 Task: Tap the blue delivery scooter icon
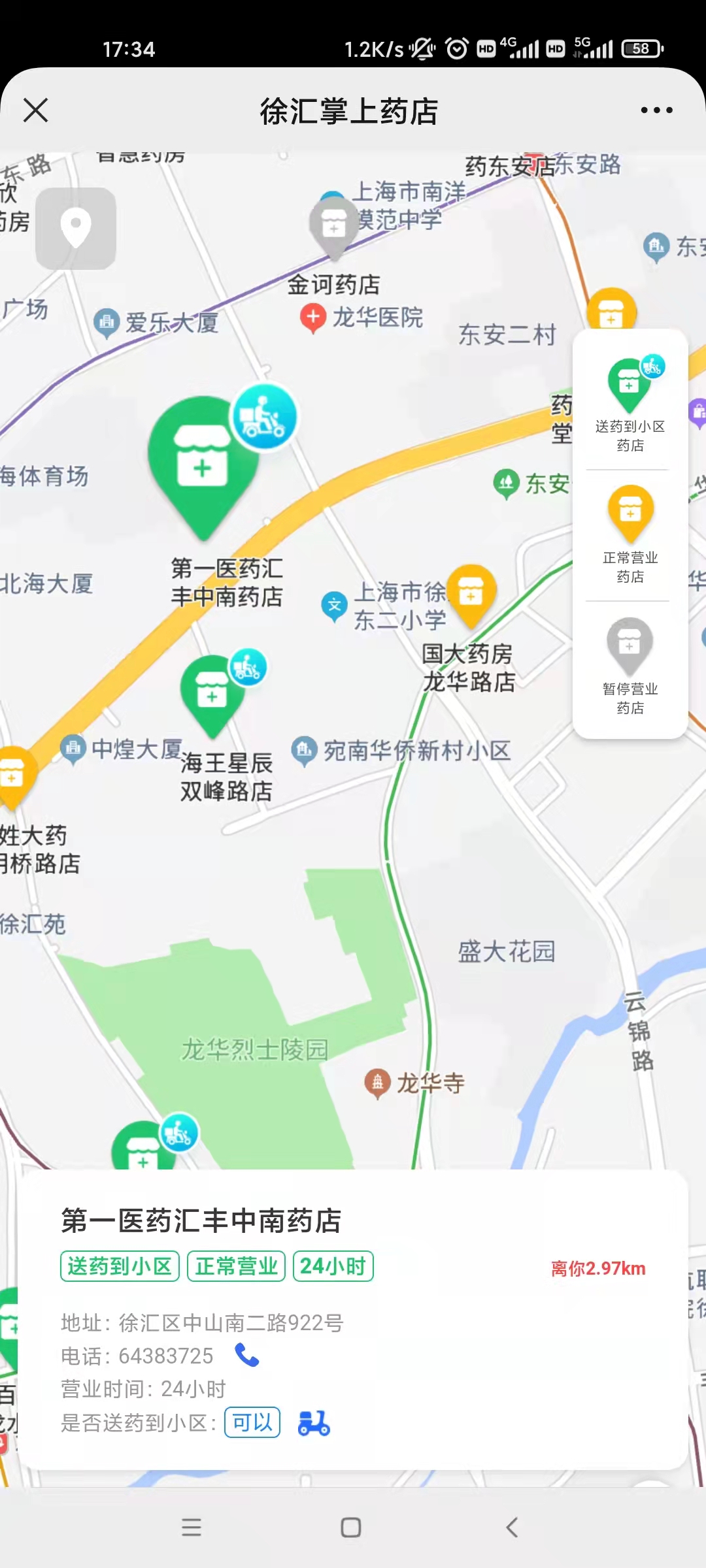click(314, 1422)
